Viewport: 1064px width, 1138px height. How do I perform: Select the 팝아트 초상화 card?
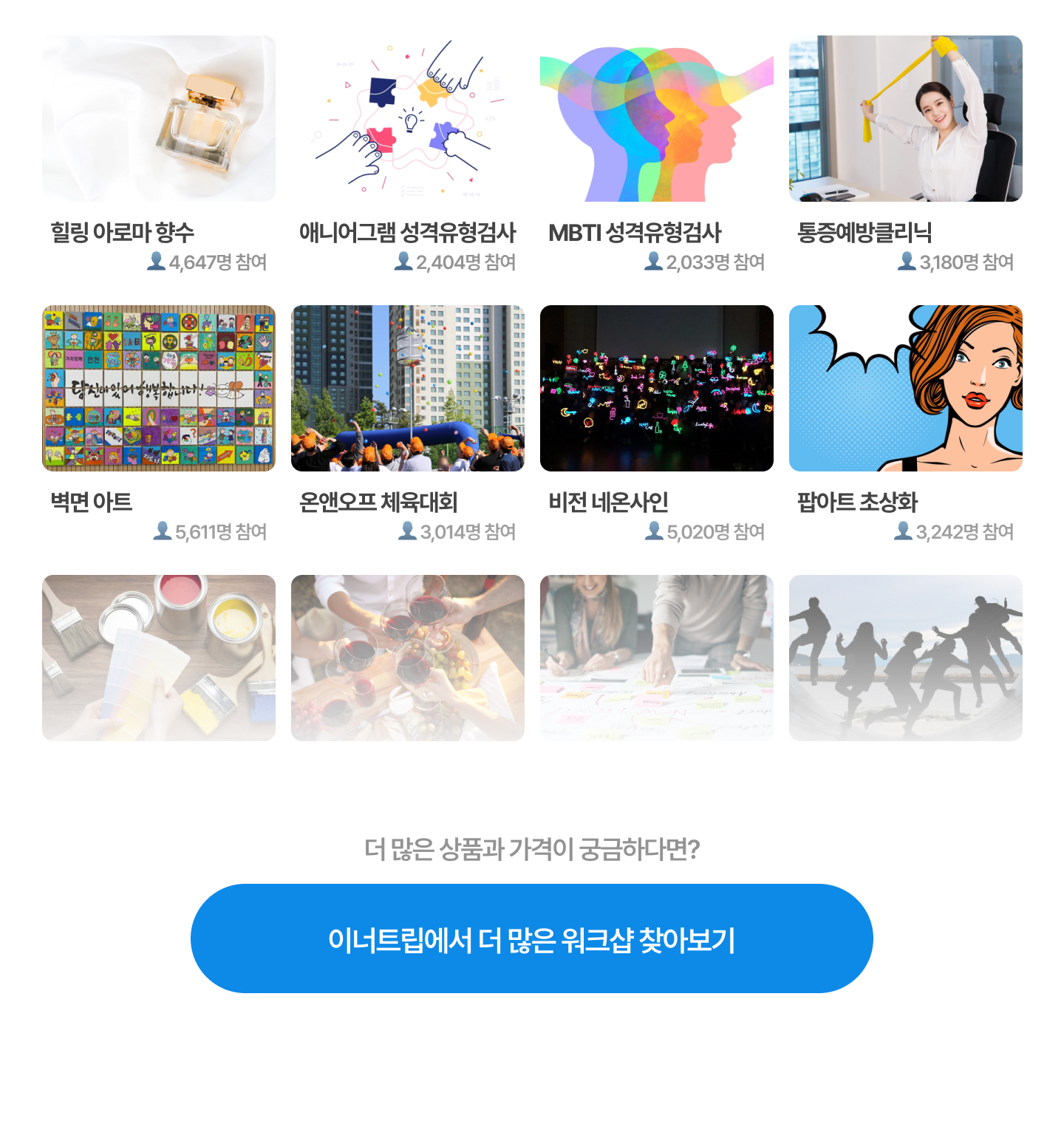click(x=906, y=389)
